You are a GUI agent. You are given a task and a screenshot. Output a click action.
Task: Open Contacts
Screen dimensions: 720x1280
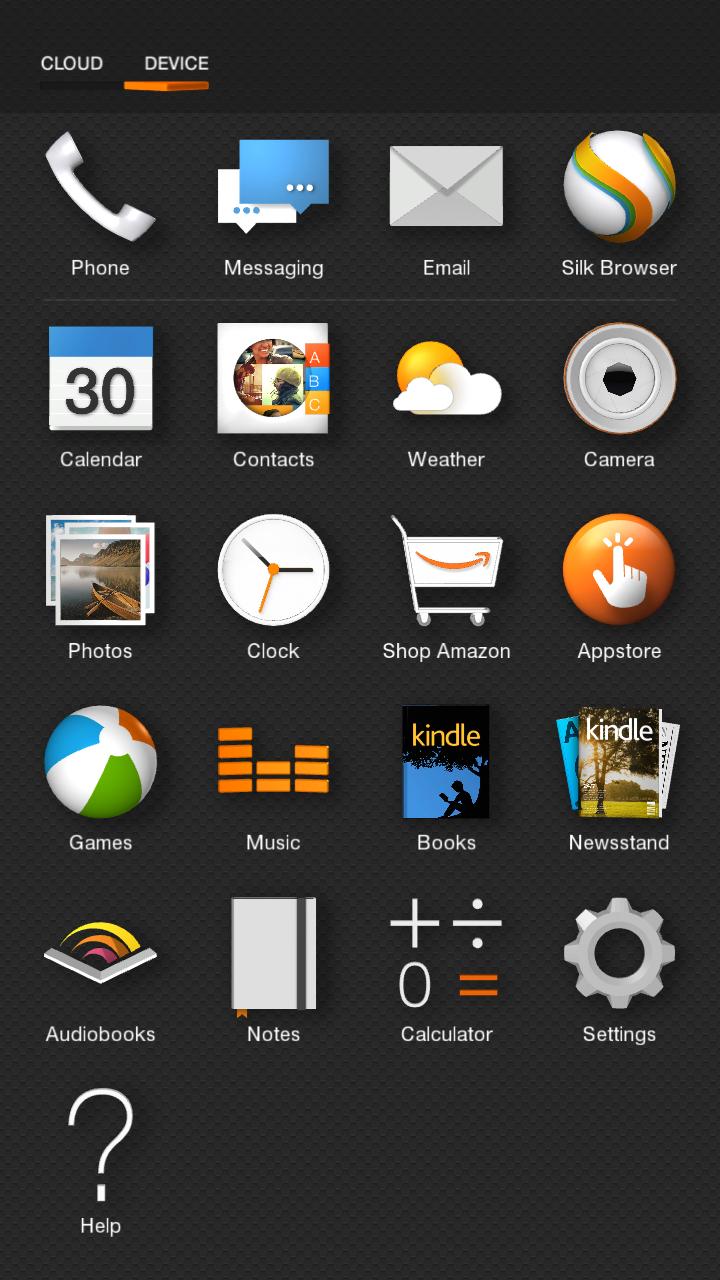[x=273, y=380]
